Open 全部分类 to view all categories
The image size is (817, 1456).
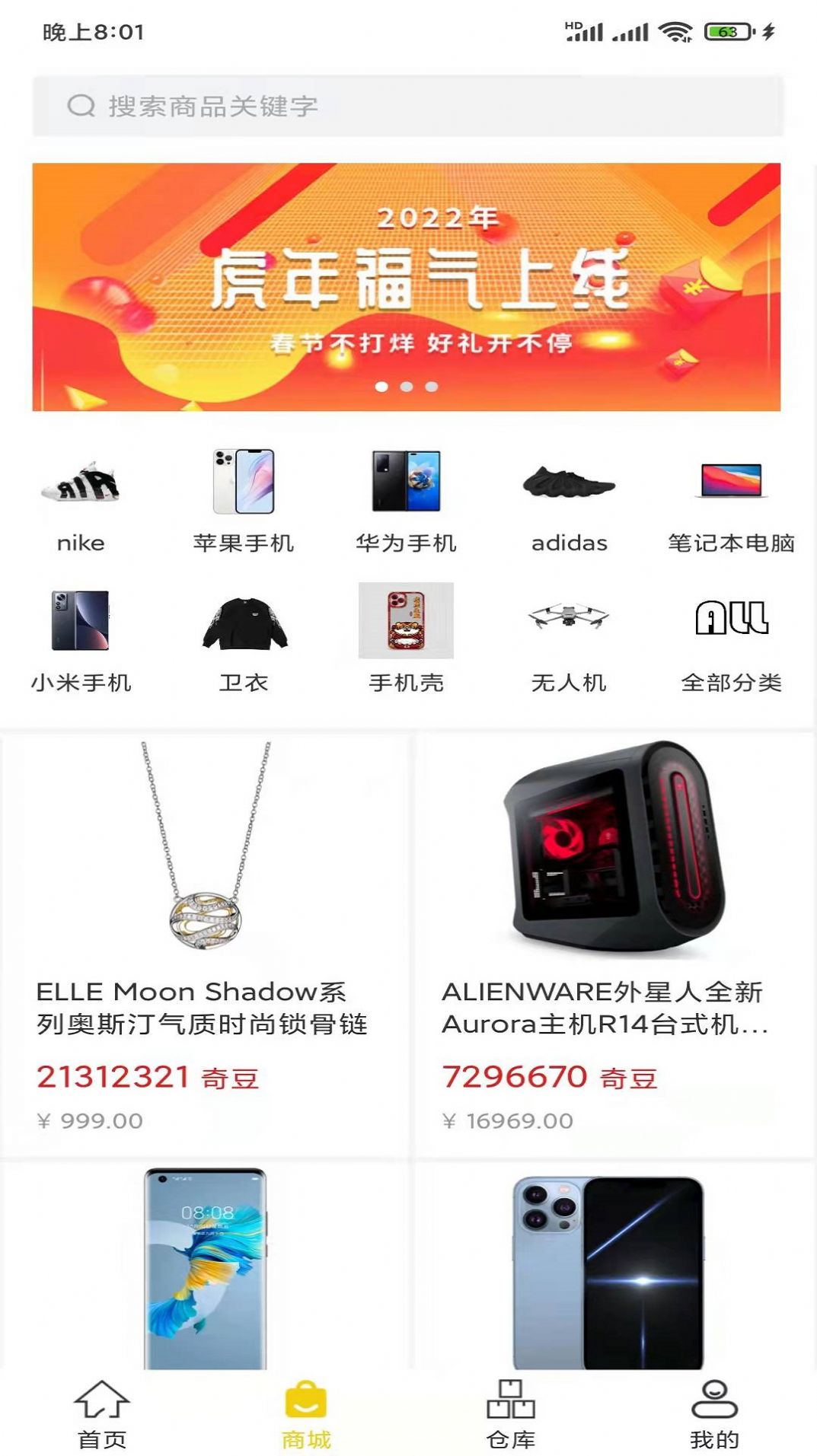[x=731, y=624]
